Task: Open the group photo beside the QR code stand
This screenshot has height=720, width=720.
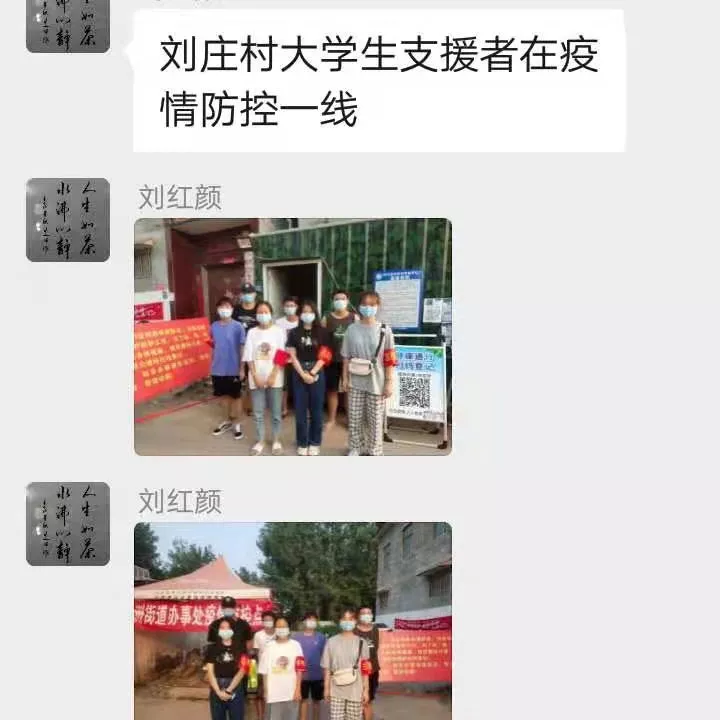Action: tap(292, 337)
